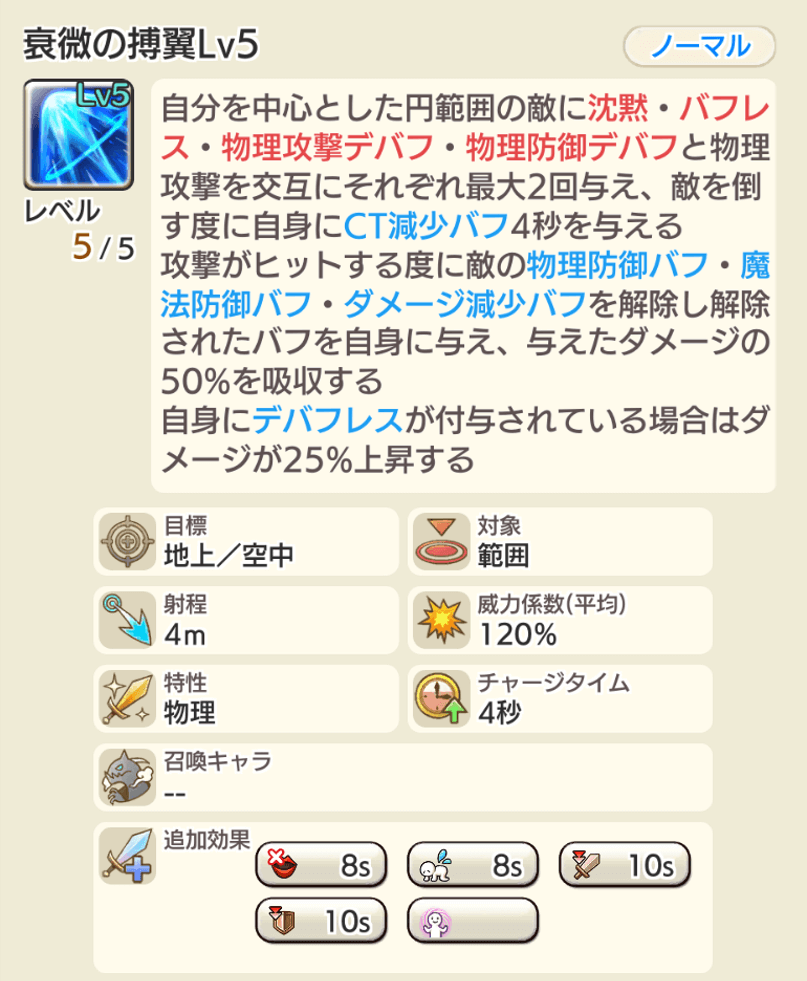Tap the shield defense debuff 10s chip
This screenshot has width=807, height=981.
(x=321, y=921)
